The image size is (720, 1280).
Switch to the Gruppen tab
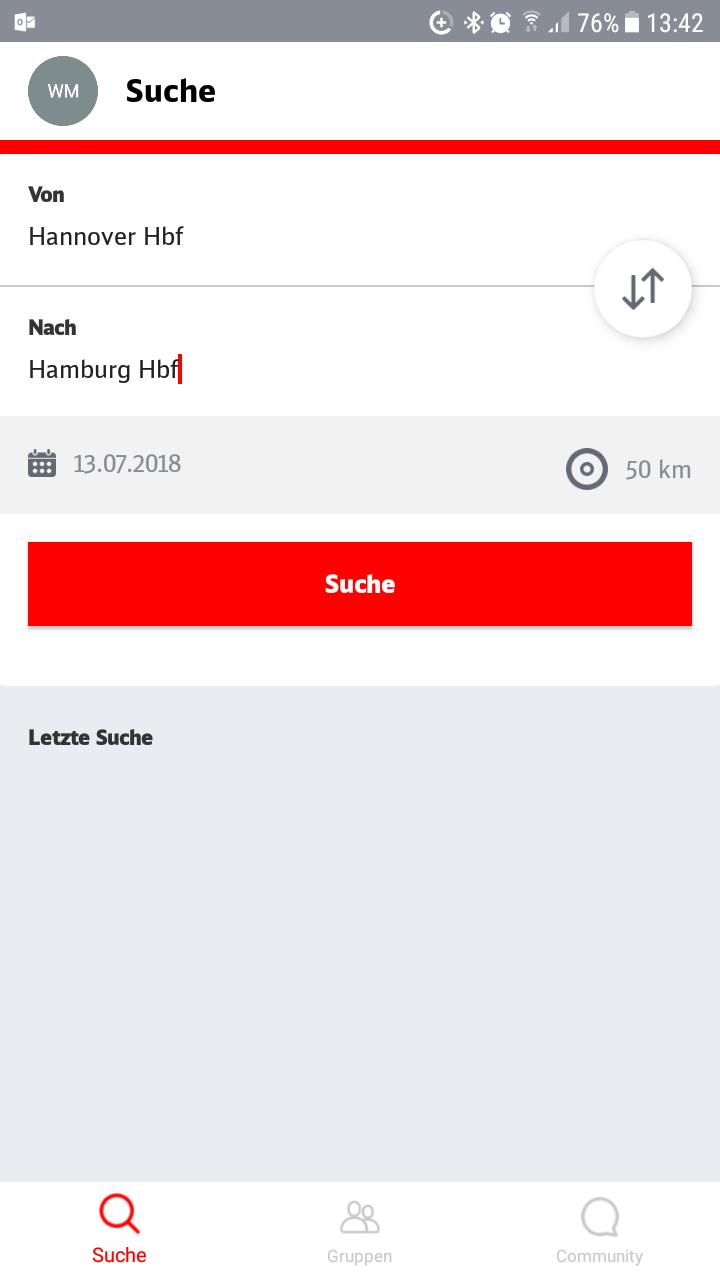point(359,1228)
